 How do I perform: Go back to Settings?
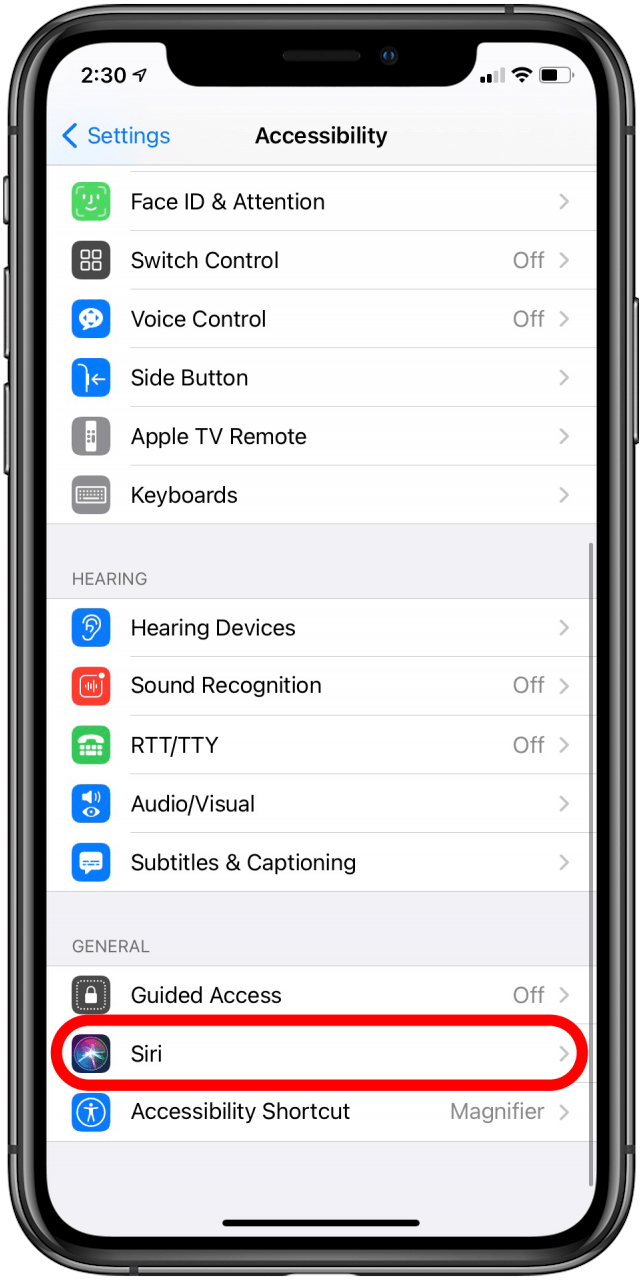pyautogui.click(x=115, y=136)
